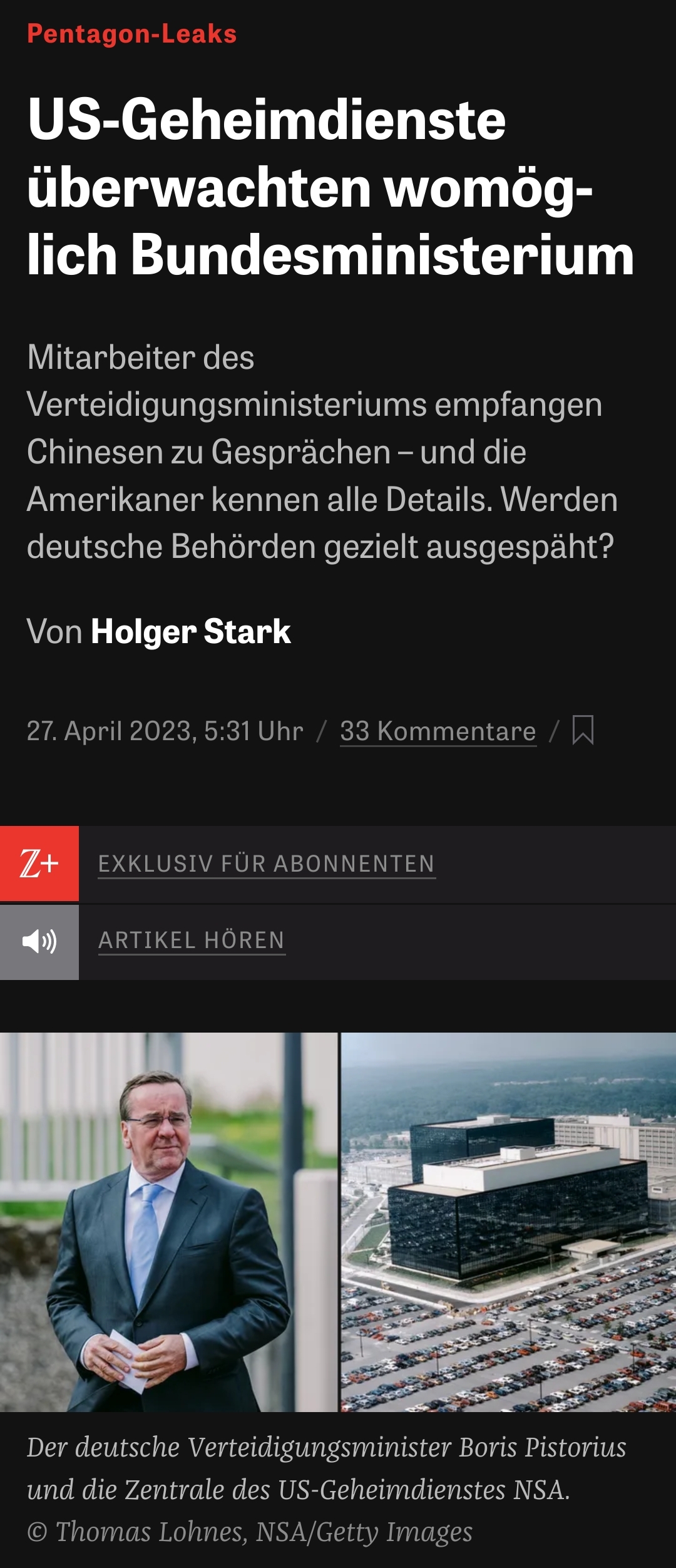
Task: Tap Exklusiv für Abonnenten link
Action: click(x=267, y=864)
